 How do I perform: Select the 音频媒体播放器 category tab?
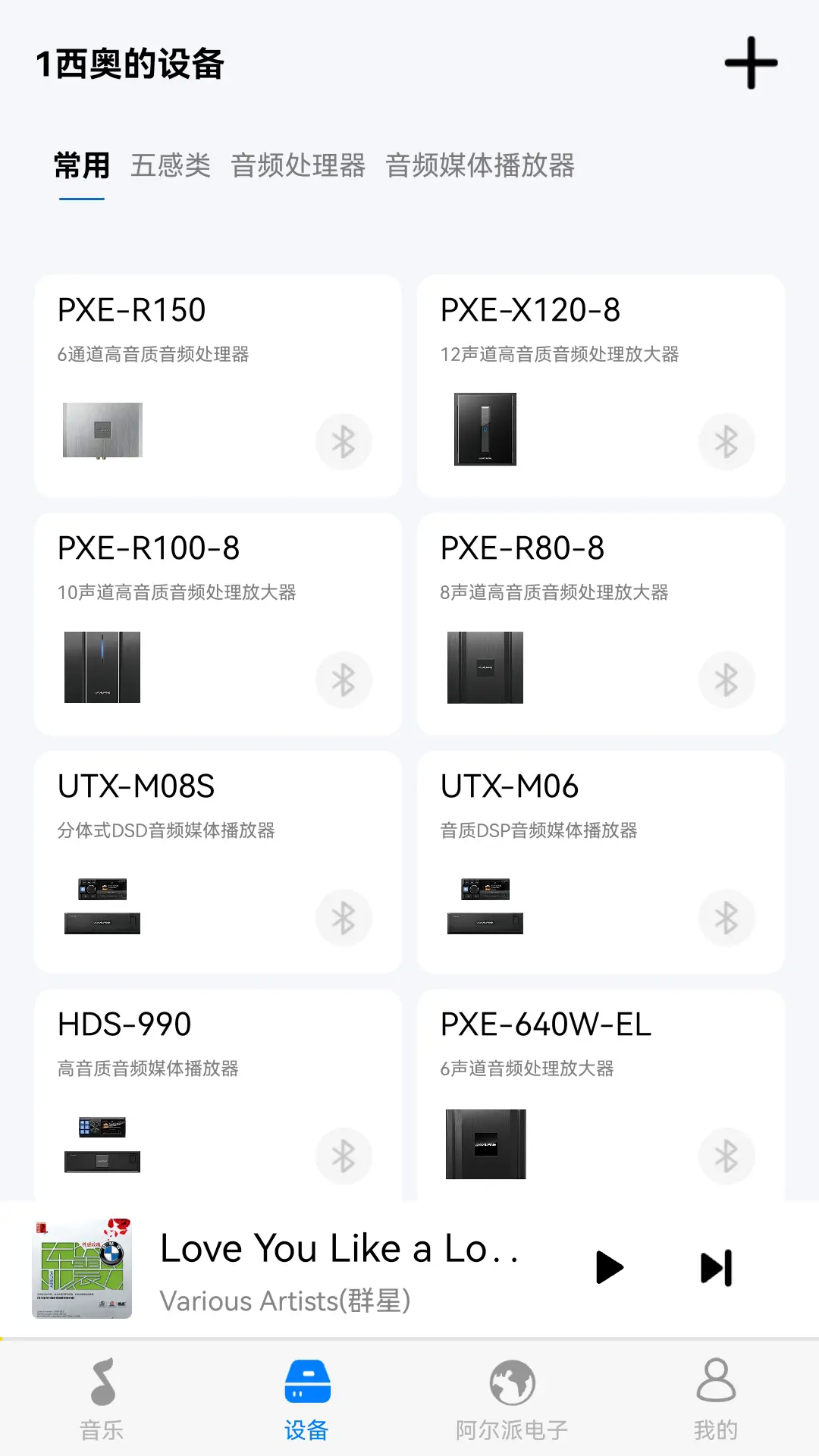coord(480,165)
